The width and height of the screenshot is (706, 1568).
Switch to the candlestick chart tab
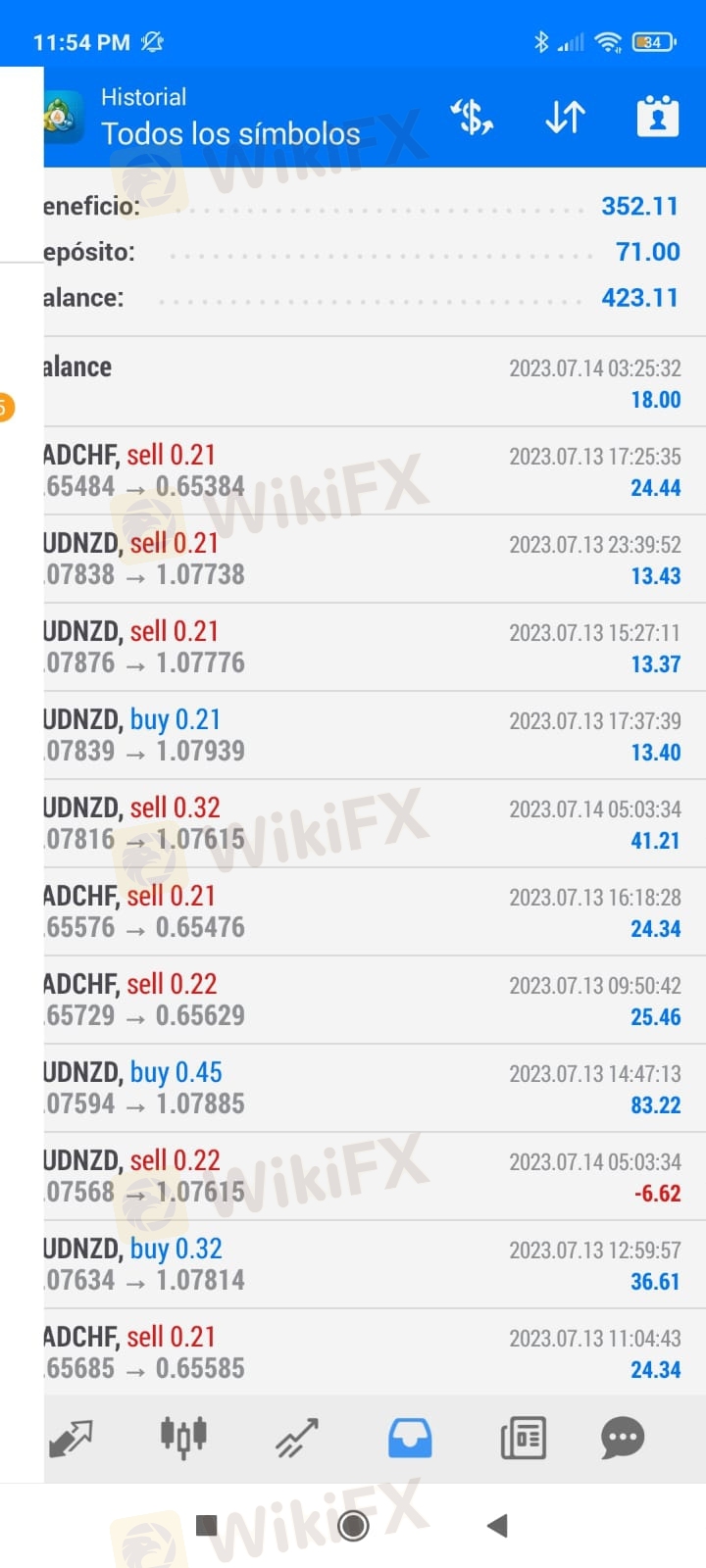(x=183, y=1438)
